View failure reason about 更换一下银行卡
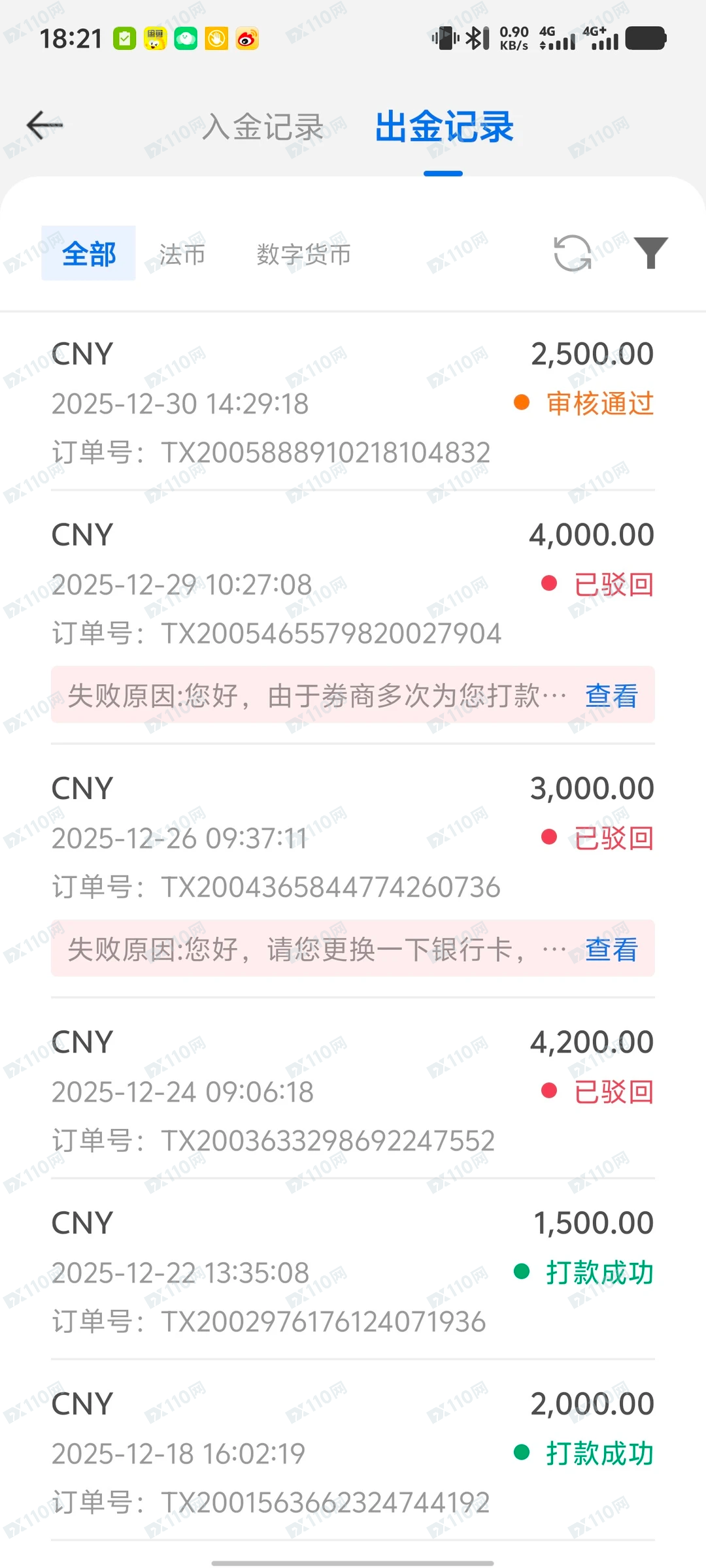 (611, 949)
